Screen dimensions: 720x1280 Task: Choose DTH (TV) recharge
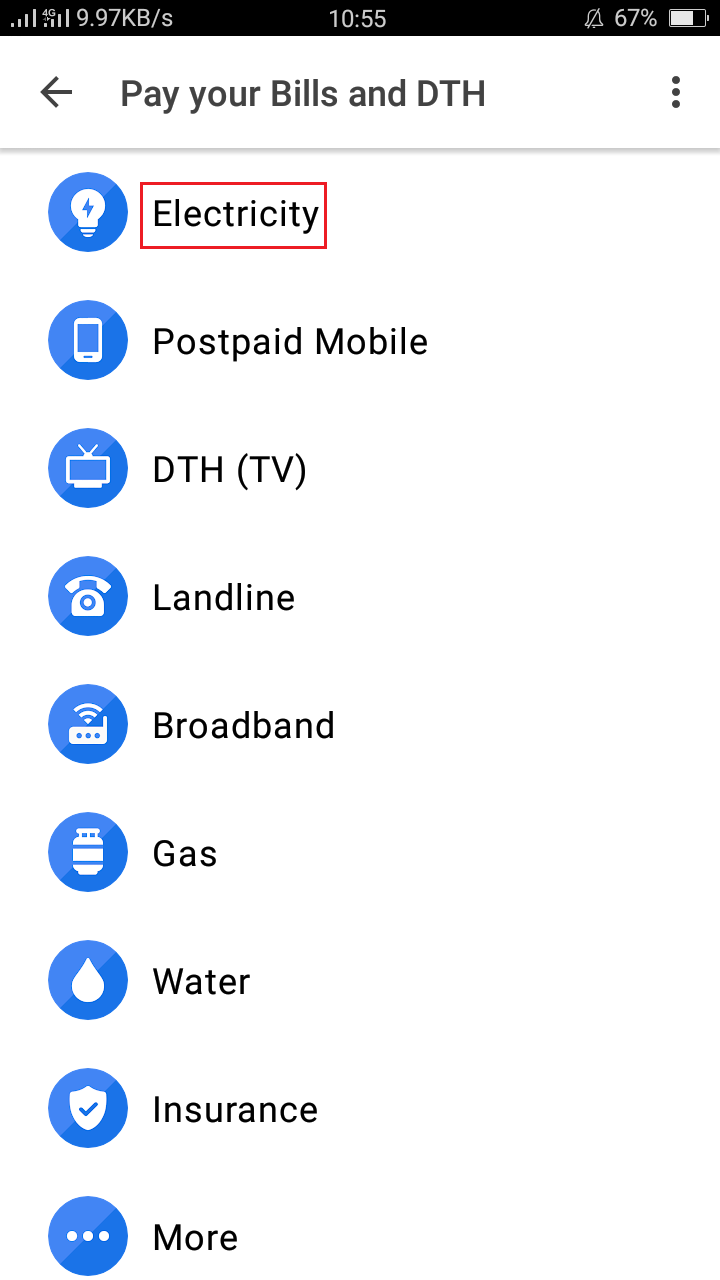(x=360, y=469)
